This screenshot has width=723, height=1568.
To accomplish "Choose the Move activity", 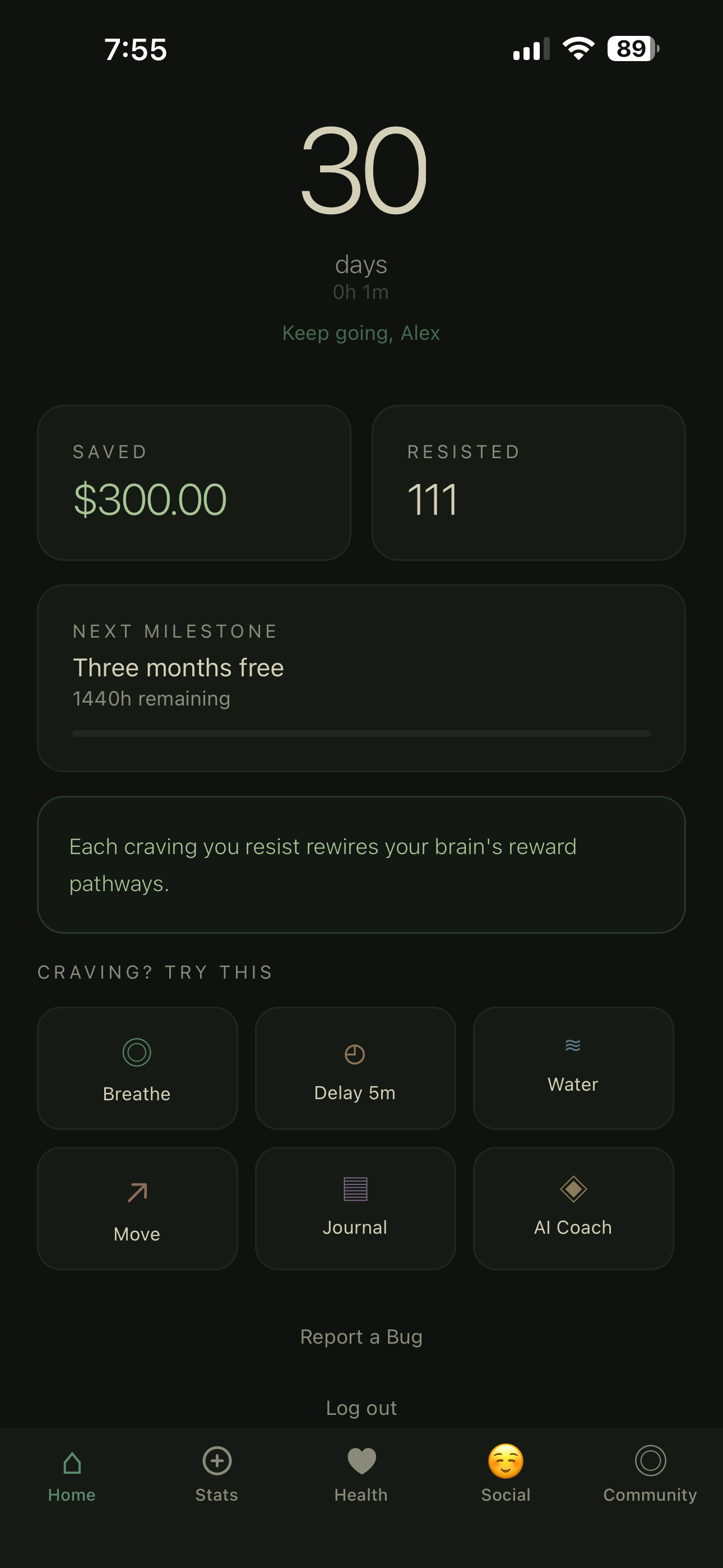I will click(137, 1207).
